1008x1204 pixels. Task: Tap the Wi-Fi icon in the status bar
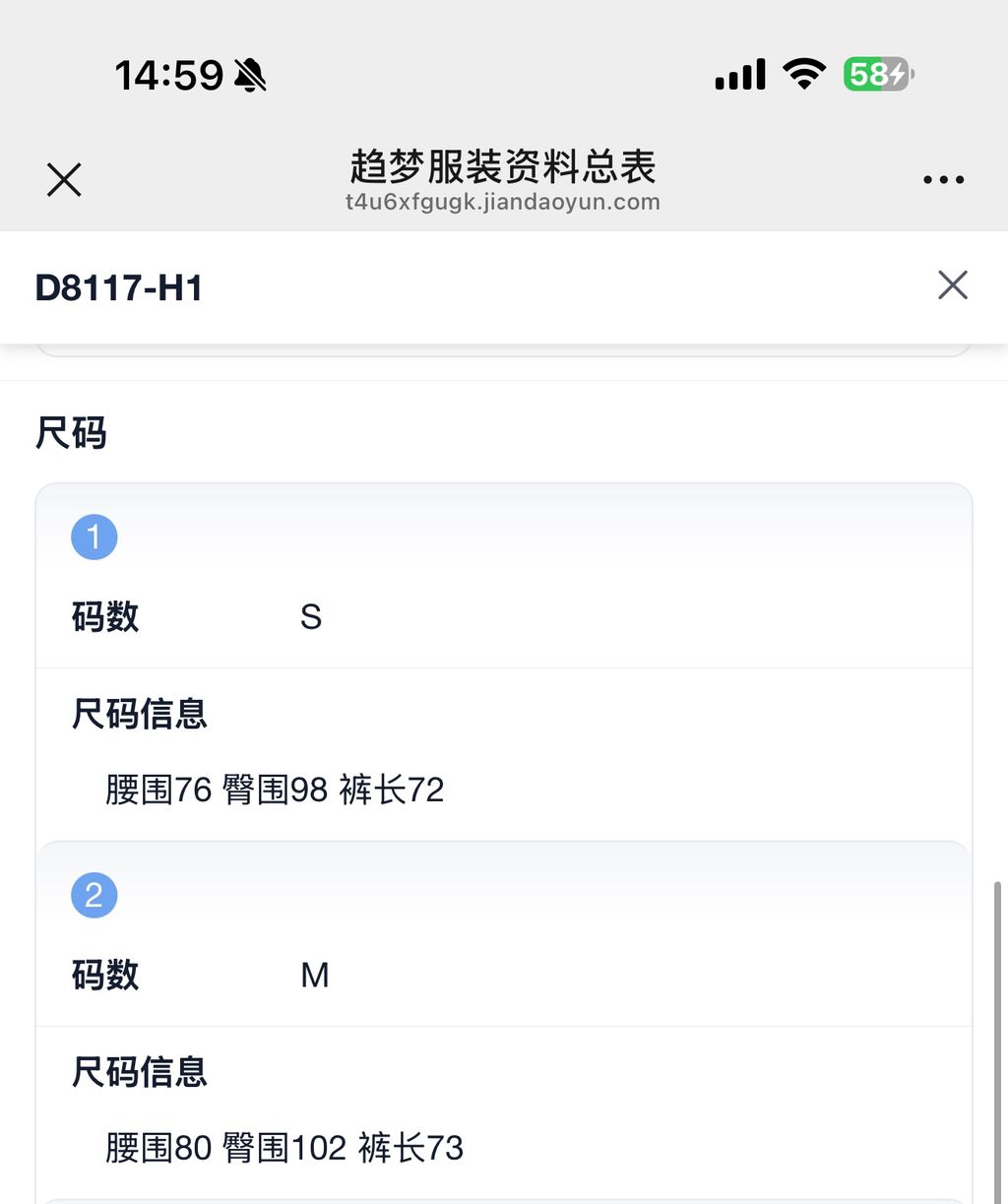pos(803,74)
